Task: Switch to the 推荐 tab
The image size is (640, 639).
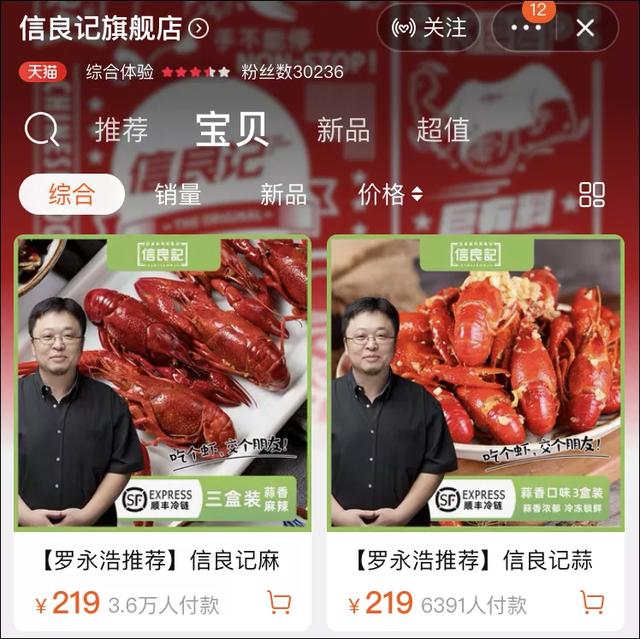Action: [121, 130]
